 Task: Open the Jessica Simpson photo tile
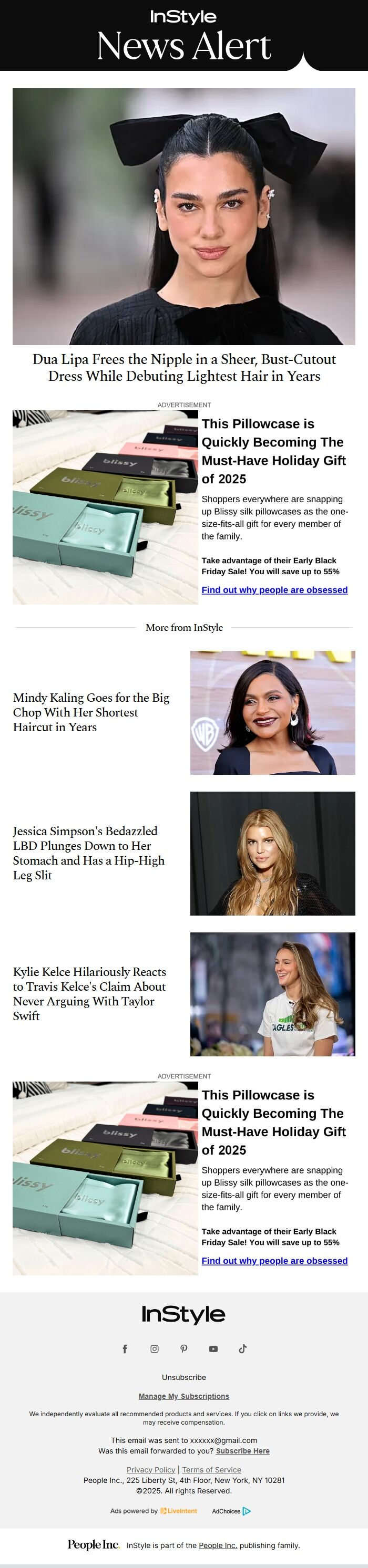coord(272,853)
